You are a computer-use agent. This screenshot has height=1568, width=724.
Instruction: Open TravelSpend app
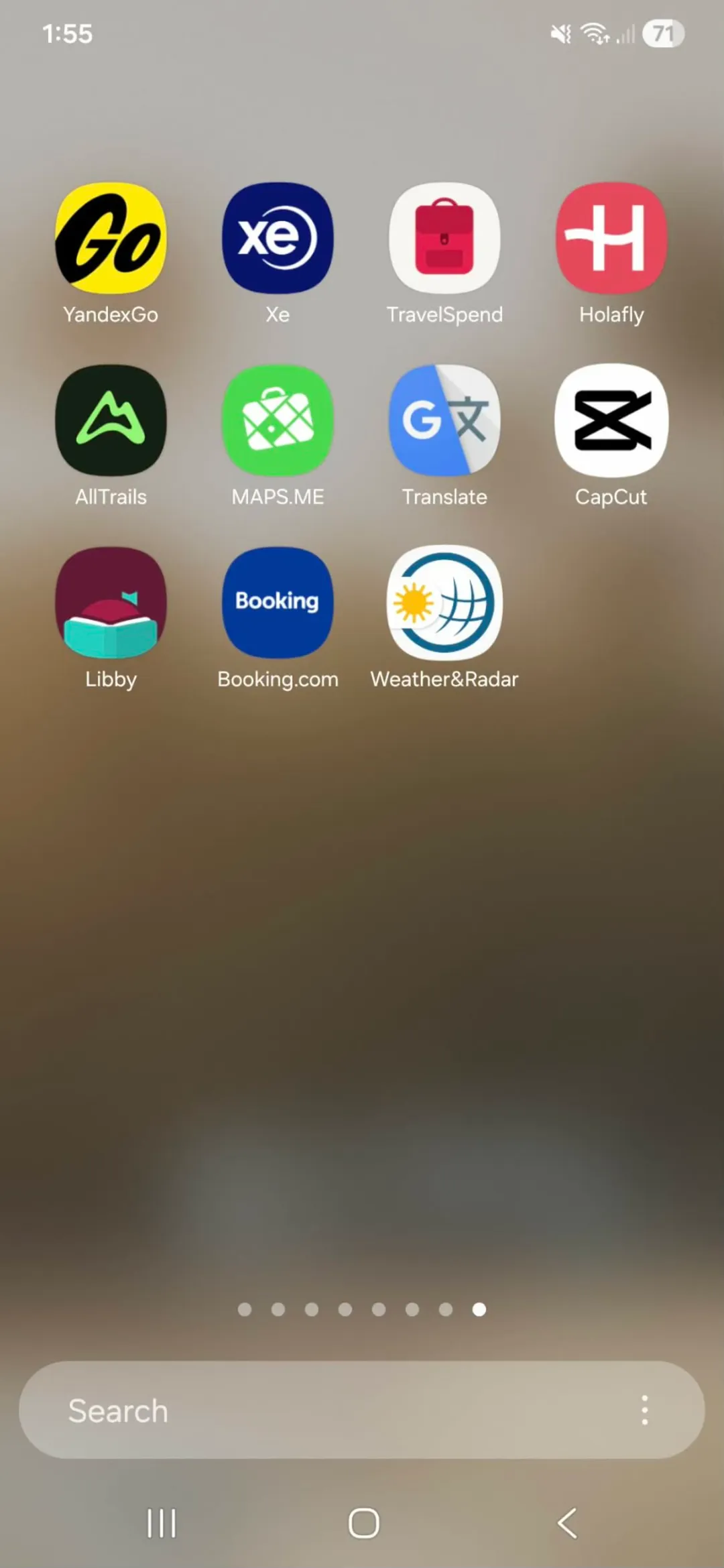tap(444, 238)
